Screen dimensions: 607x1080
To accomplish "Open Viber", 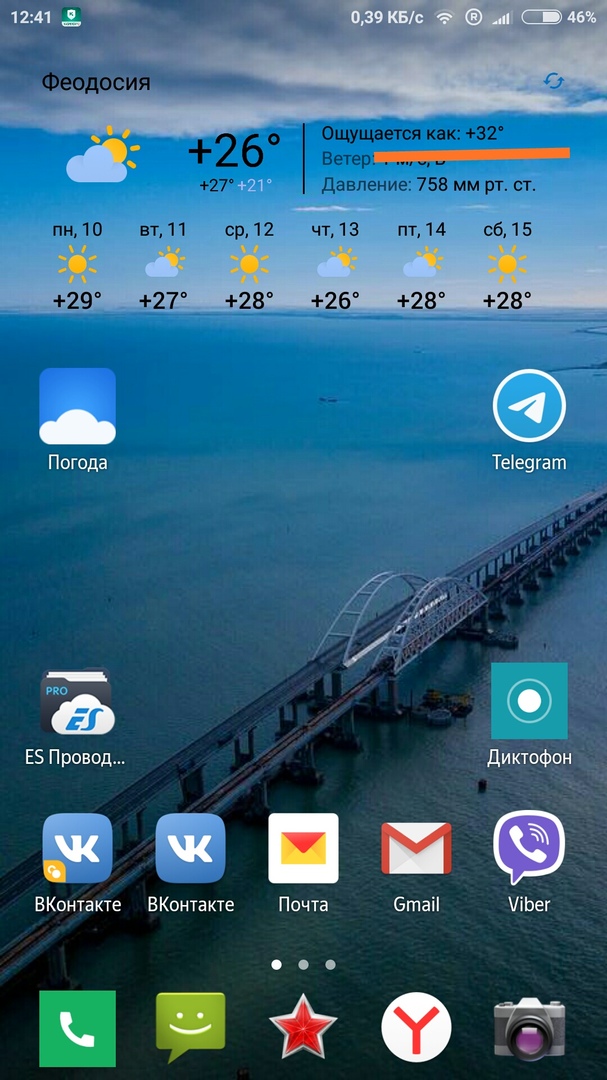I will tap(529, 848).
